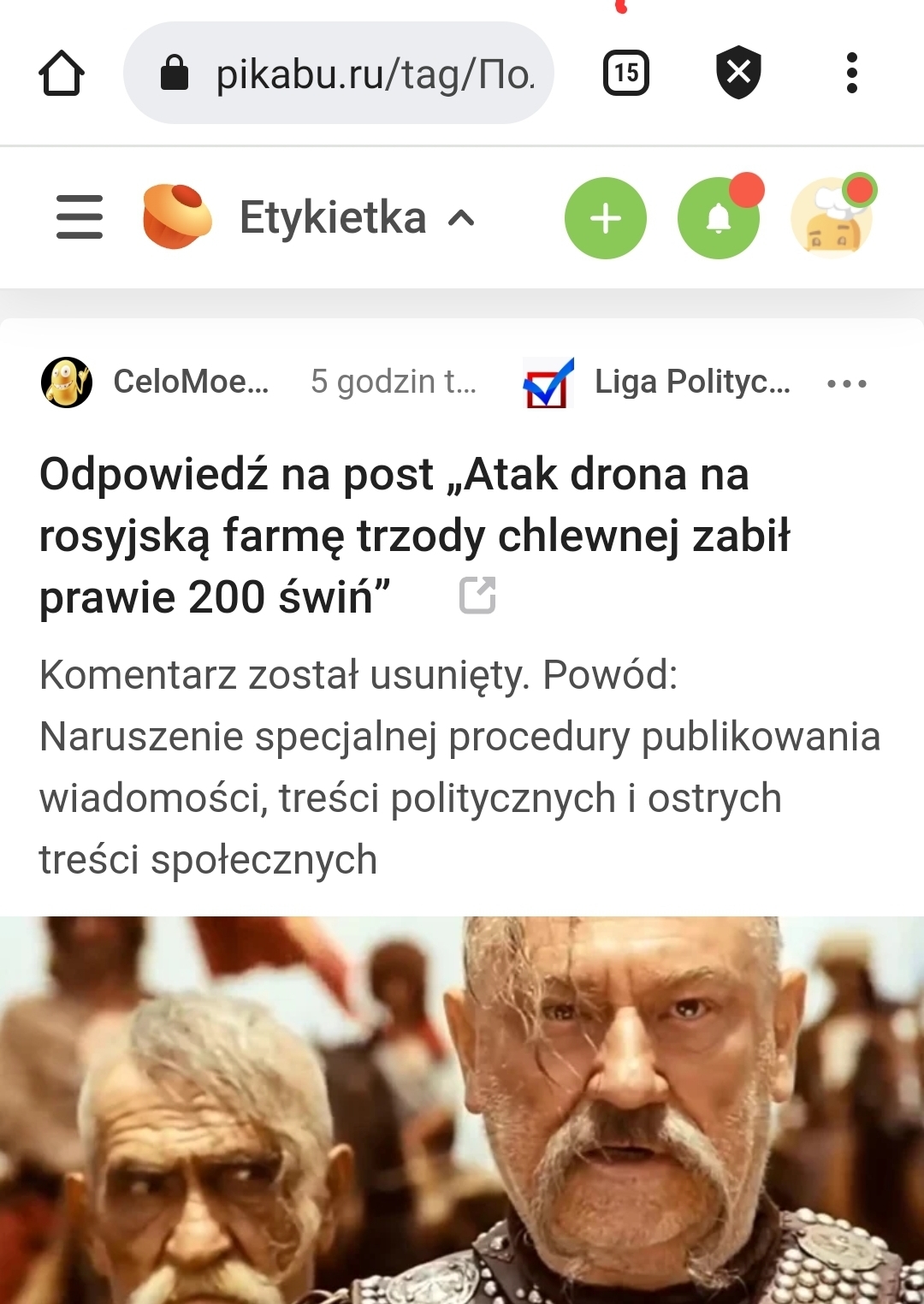Open author CeloMoe's profile

pyautogui.click(x=190, y=382)
